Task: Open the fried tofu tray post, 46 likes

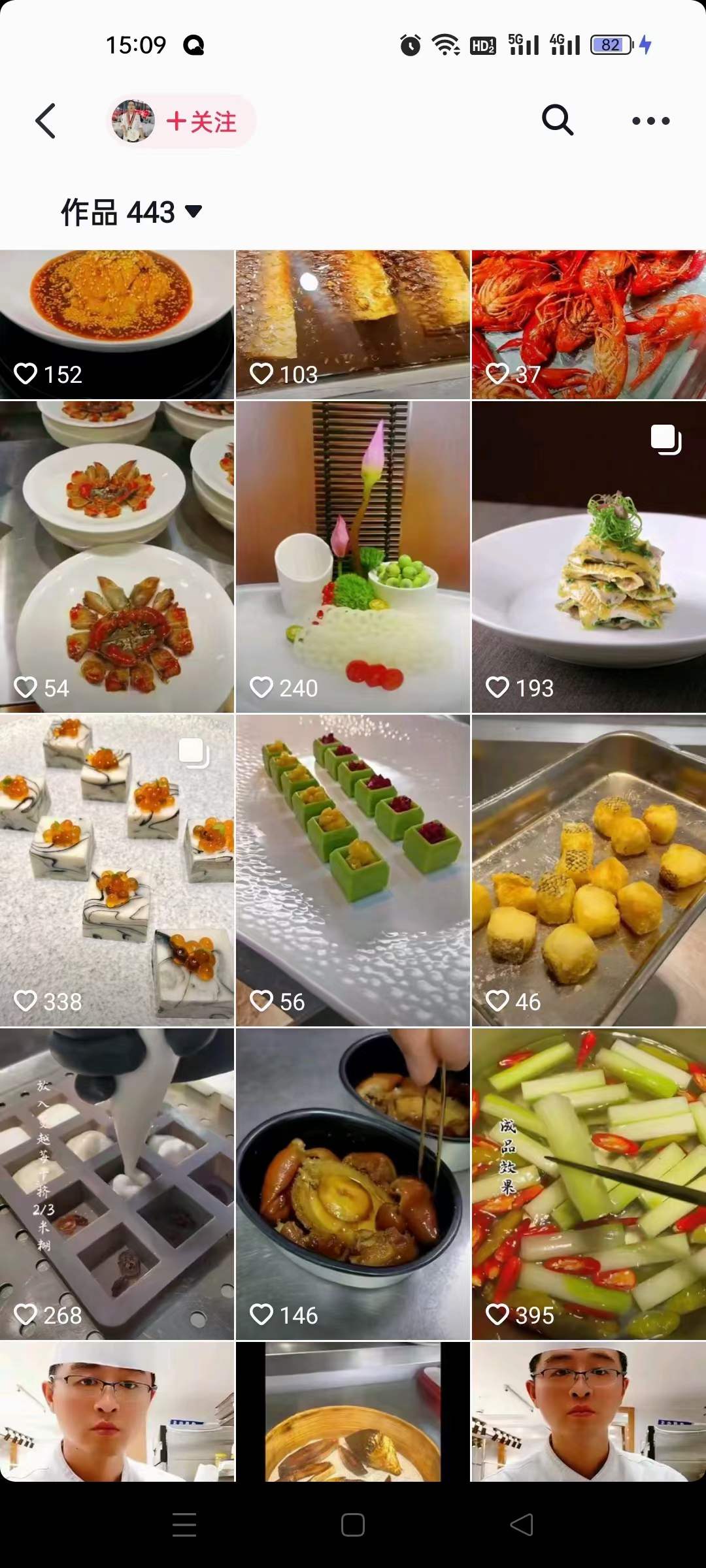Action: [x=588, y=869]
